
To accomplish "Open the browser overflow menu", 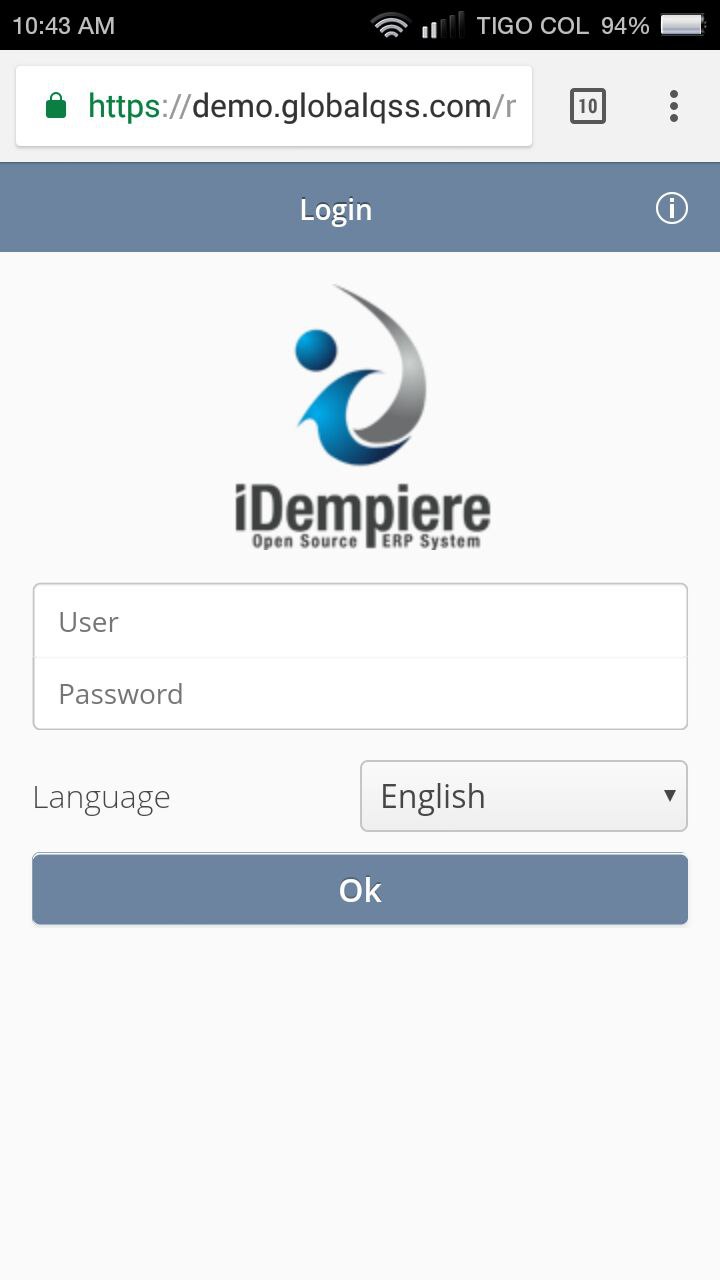I will pos(673,106).
